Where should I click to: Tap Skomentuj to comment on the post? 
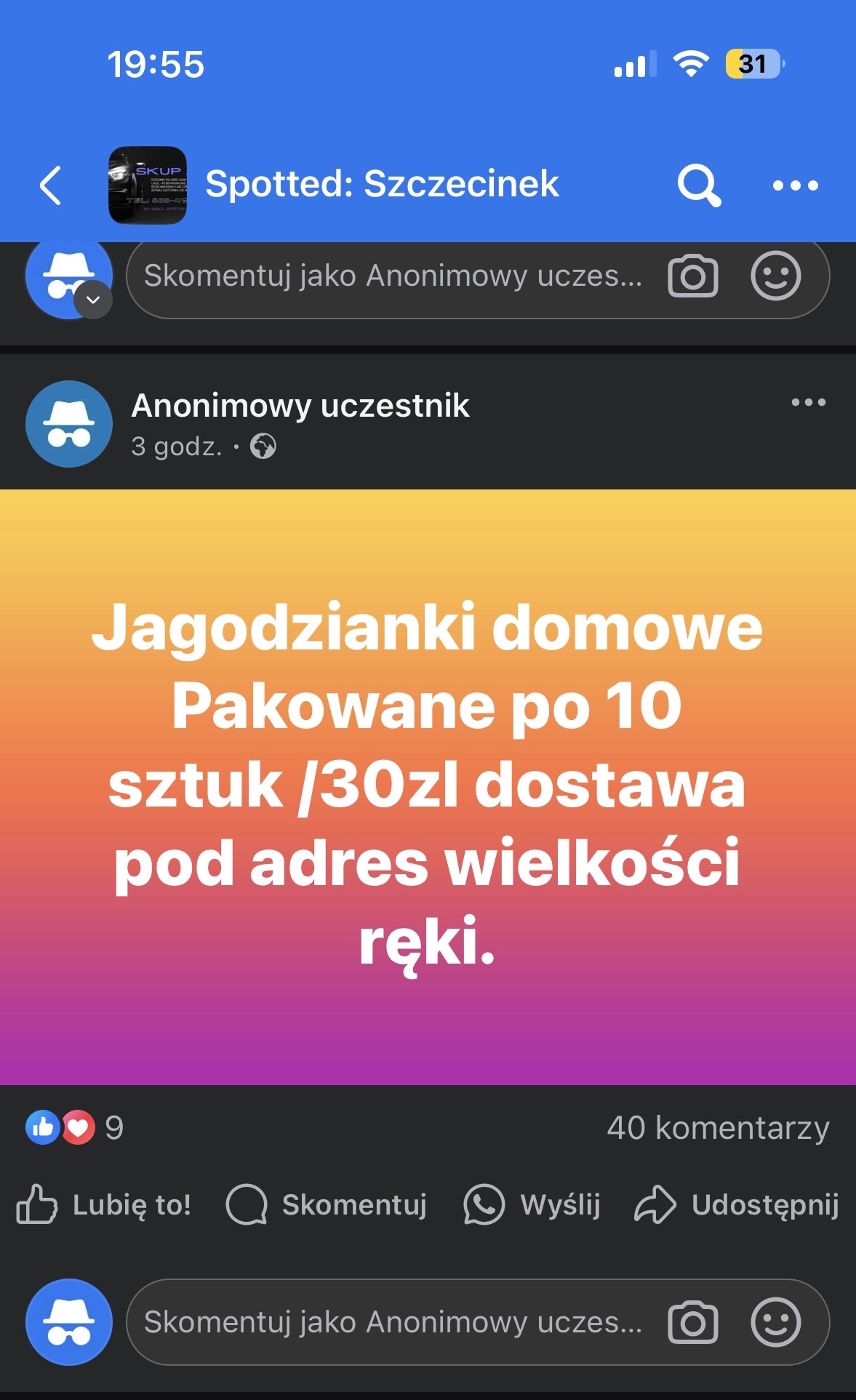coord(327,1205)
